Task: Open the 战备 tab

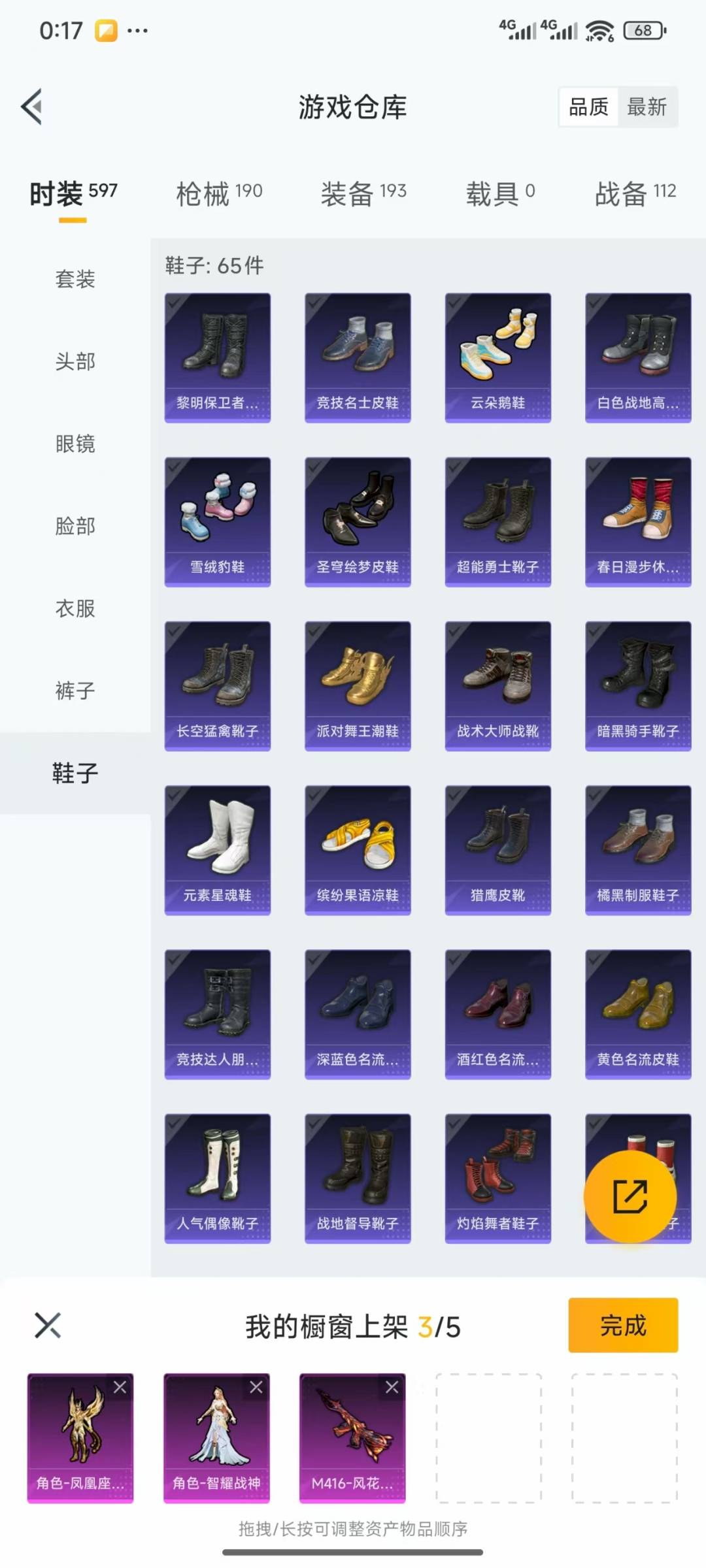Action: pos(635,193)
